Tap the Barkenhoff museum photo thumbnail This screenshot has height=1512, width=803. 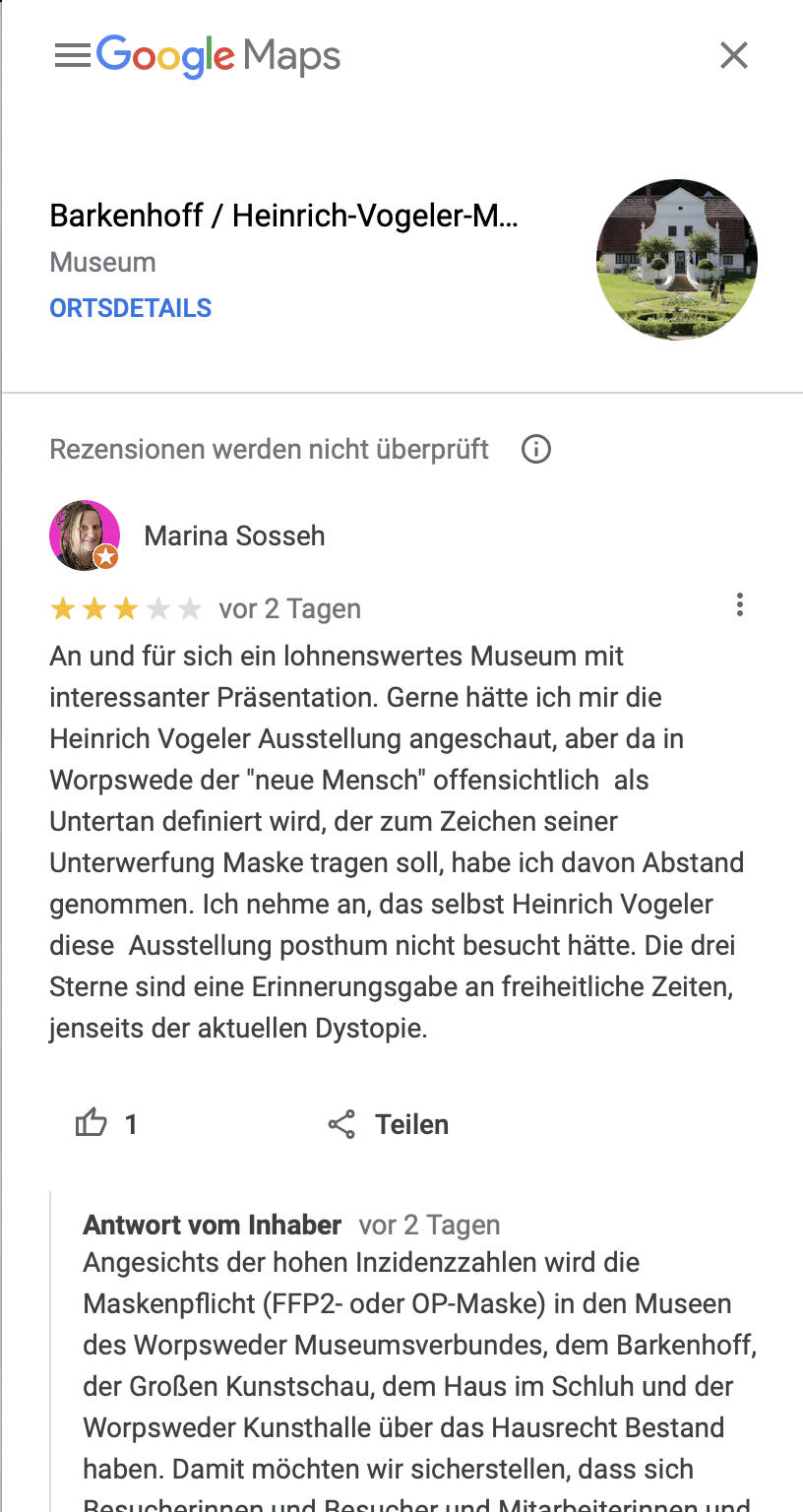pos(677,260)
